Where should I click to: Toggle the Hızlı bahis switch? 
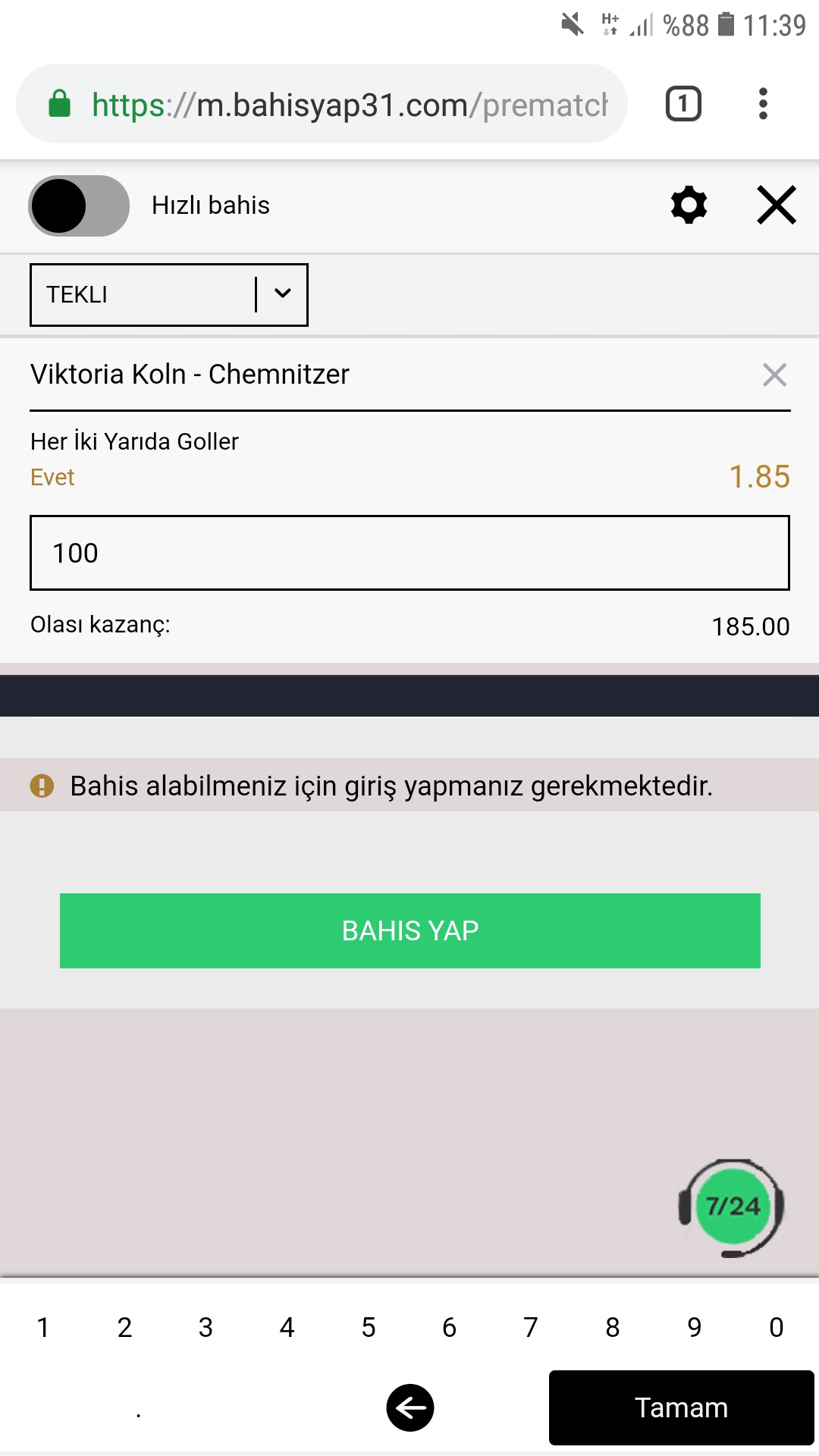[x=79, y=206]
